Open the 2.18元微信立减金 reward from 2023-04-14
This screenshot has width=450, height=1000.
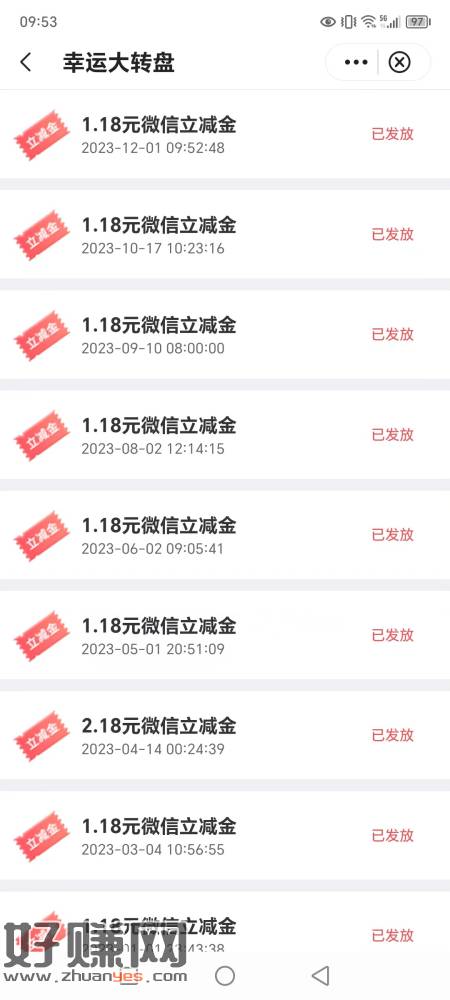(x=225, y=735)
